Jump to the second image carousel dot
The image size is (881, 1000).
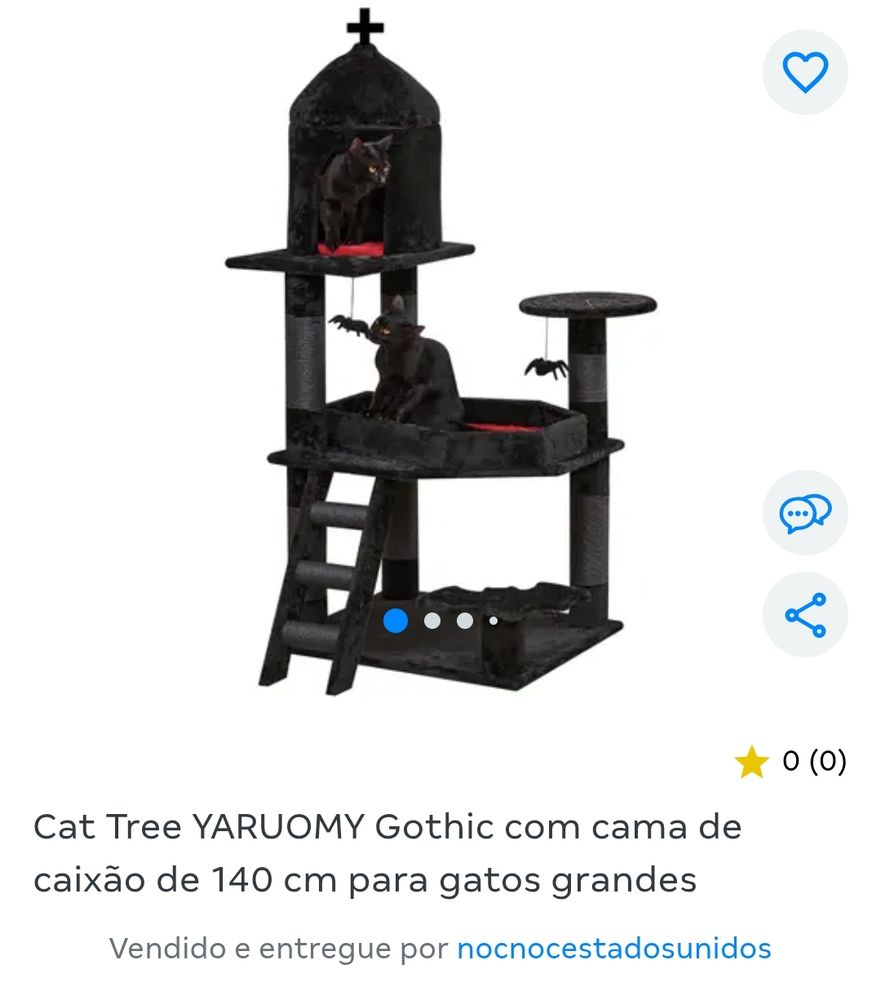[x=432, y=621]
